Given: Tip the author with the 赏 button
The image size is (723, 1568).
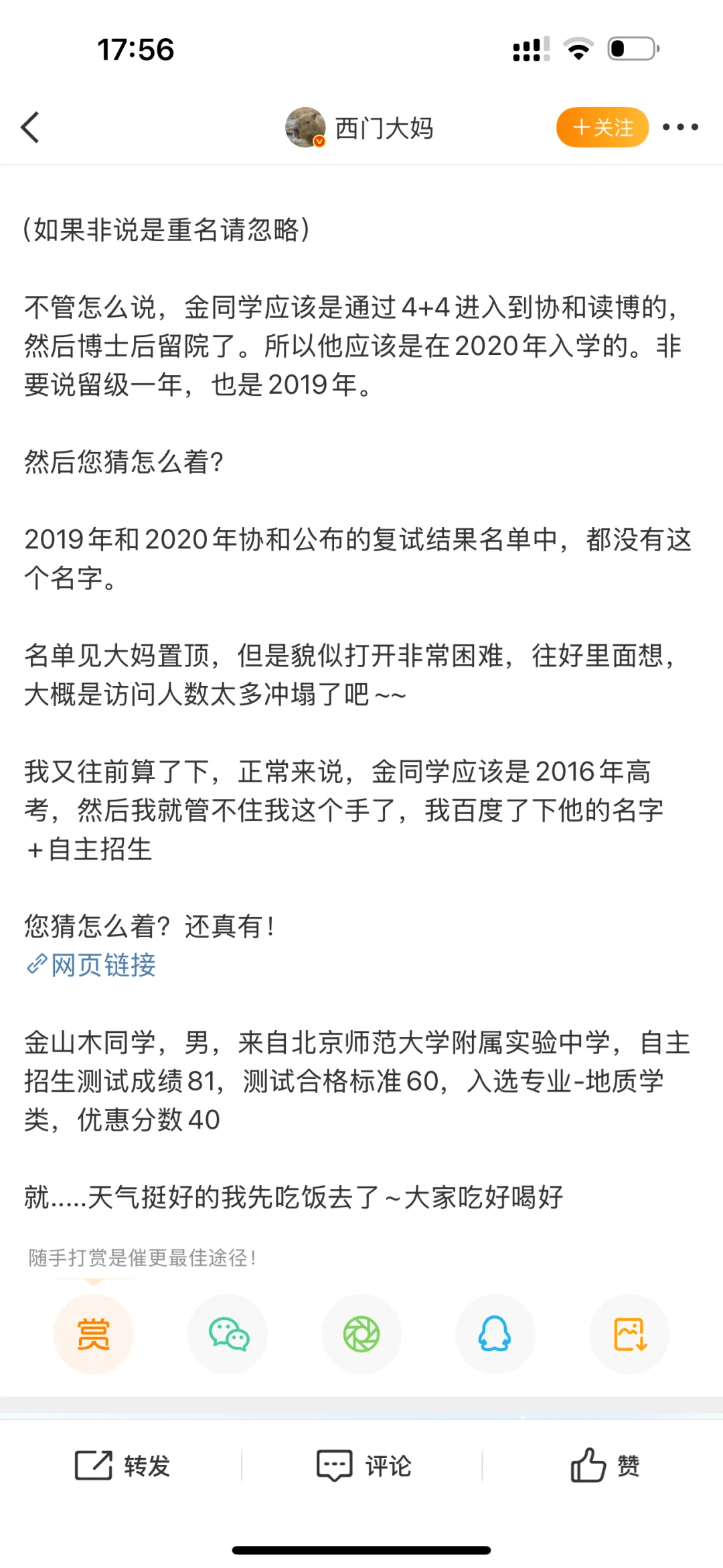Looking at the screenshot, I should [94, 1334].
